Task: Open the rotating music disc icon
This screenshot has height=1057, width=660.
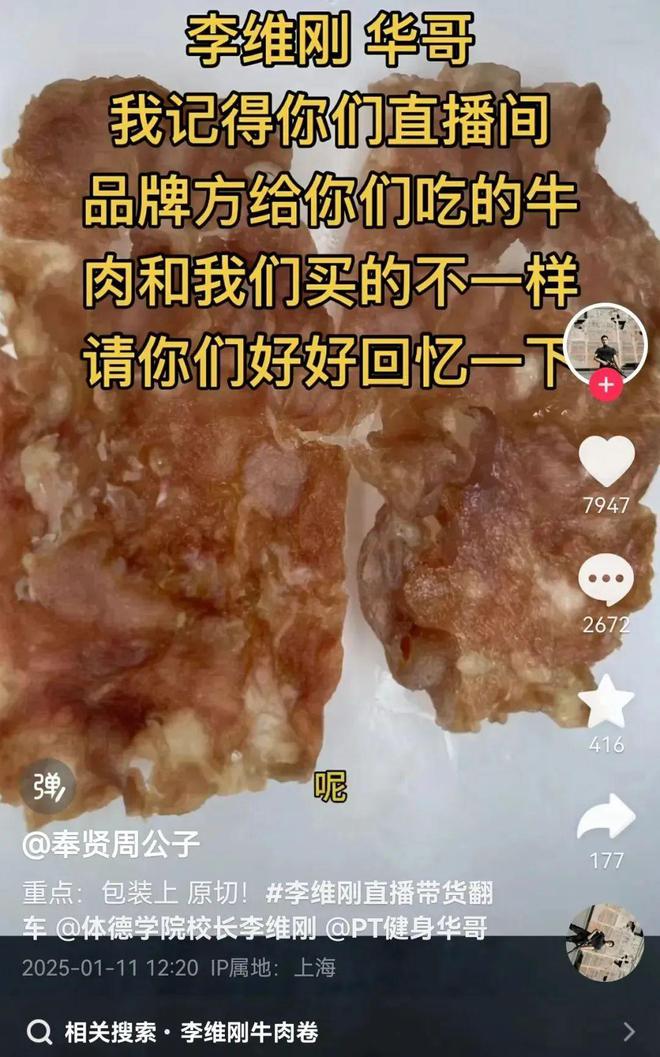Action: point(604,943)
